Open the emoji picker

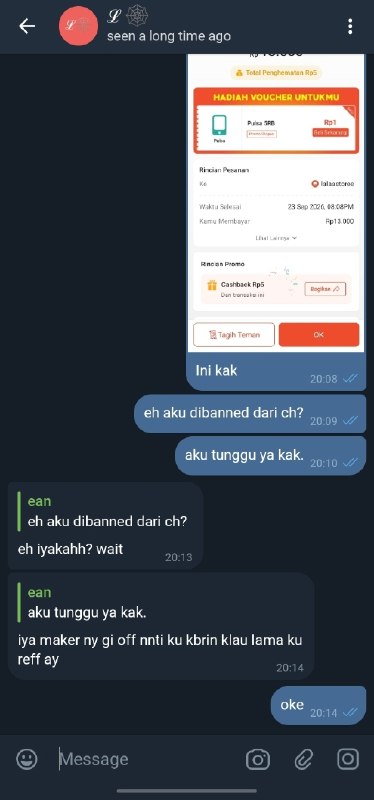pyautogui.click(x=27, y=759)
